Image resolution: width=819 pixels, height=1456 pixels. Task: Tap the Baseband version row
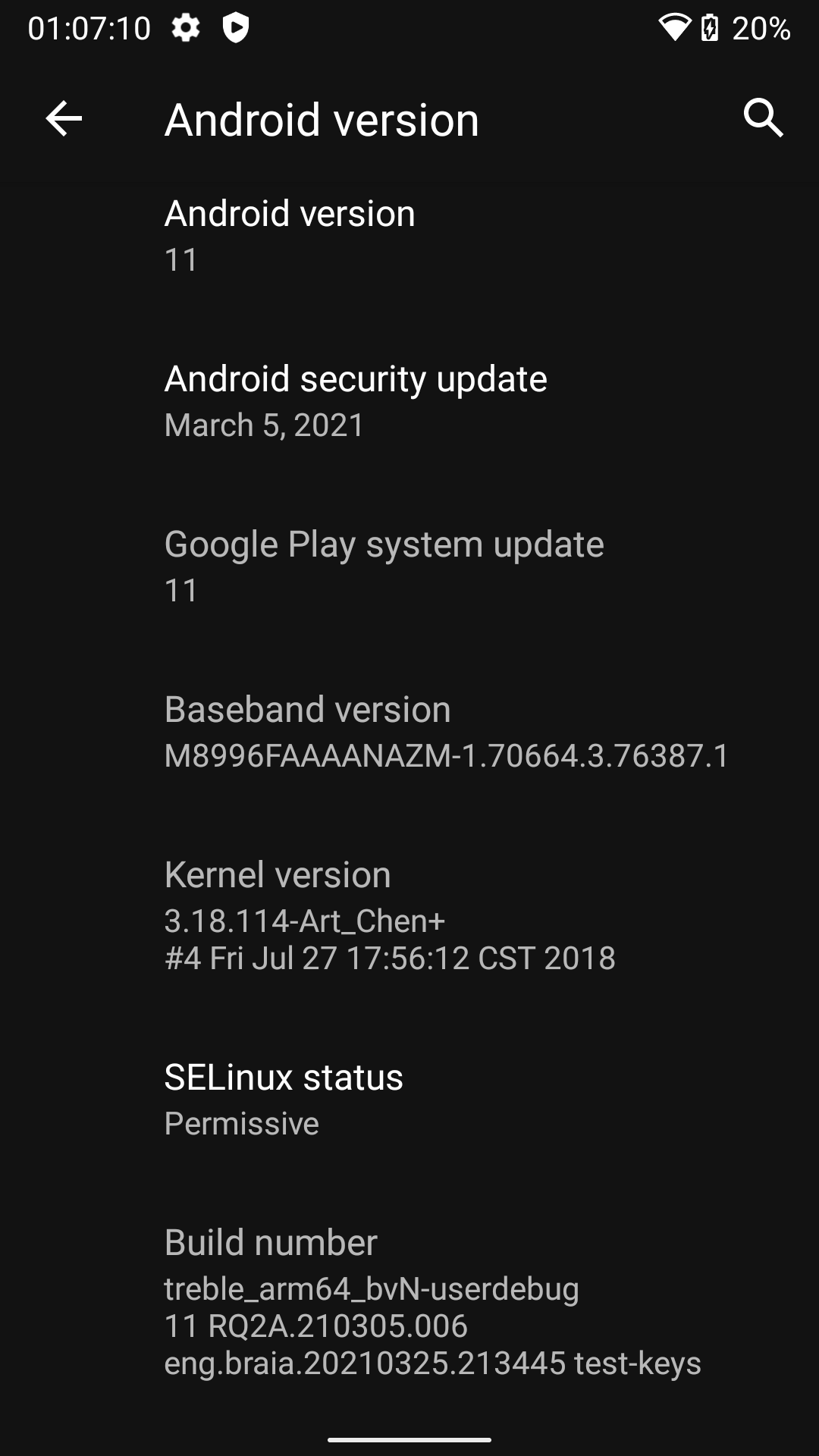pyautogui.click(x=409, y=733)
